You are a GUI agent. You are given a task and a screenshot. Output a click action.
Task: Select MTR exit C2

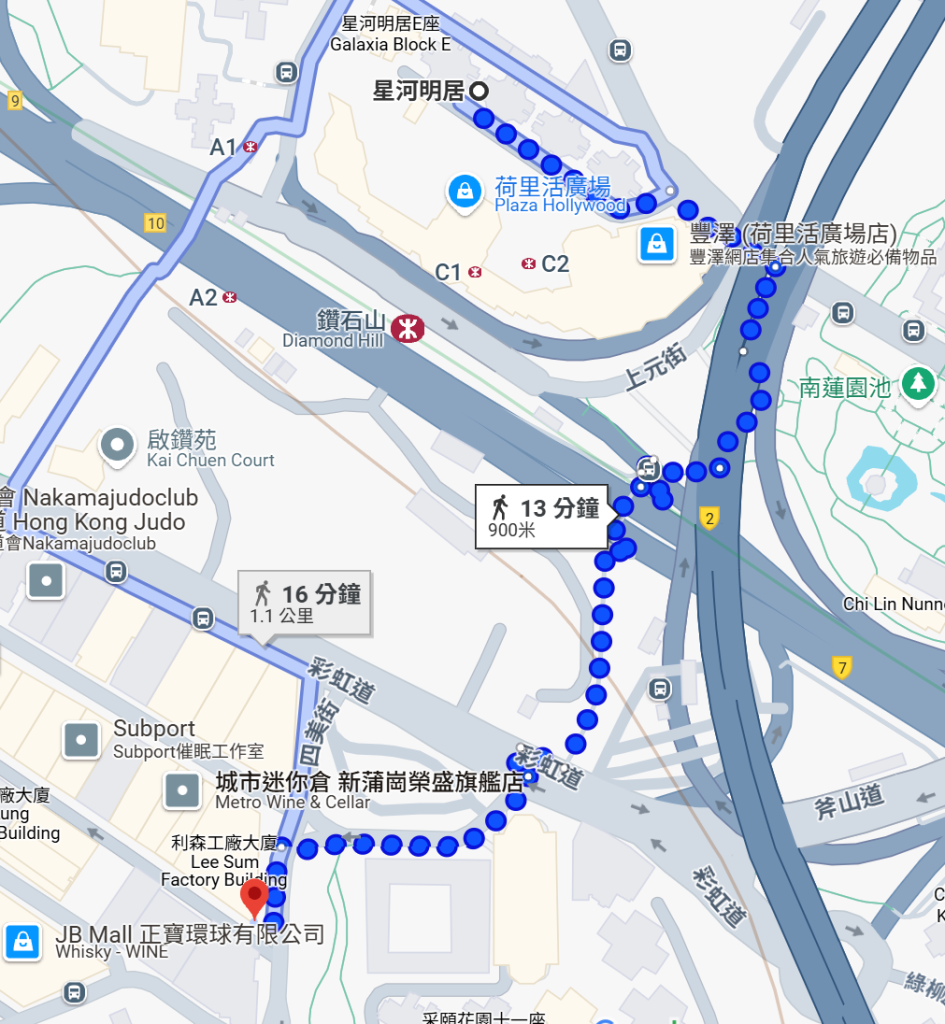528,264
